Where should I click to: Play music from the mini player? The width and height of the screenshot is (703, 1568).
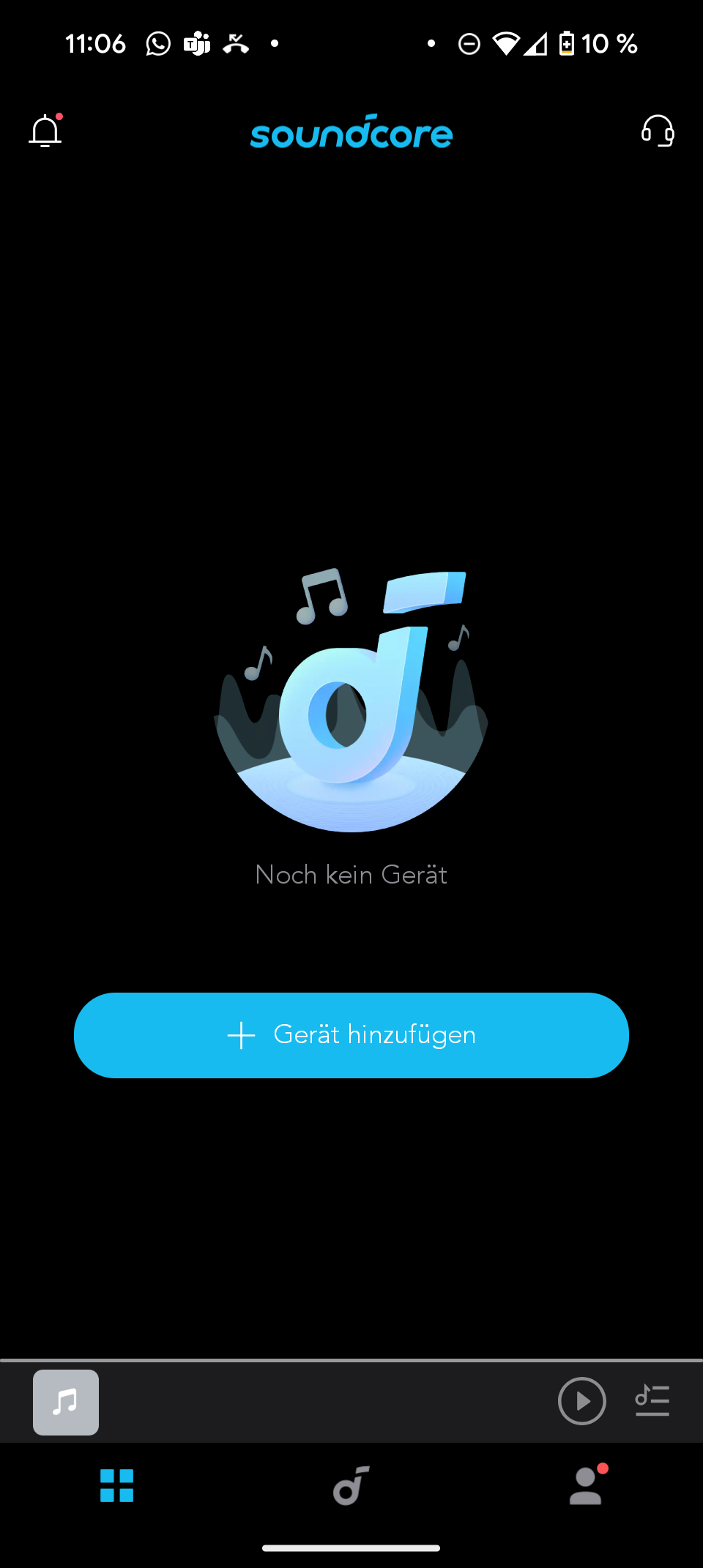coord(581,1401)
